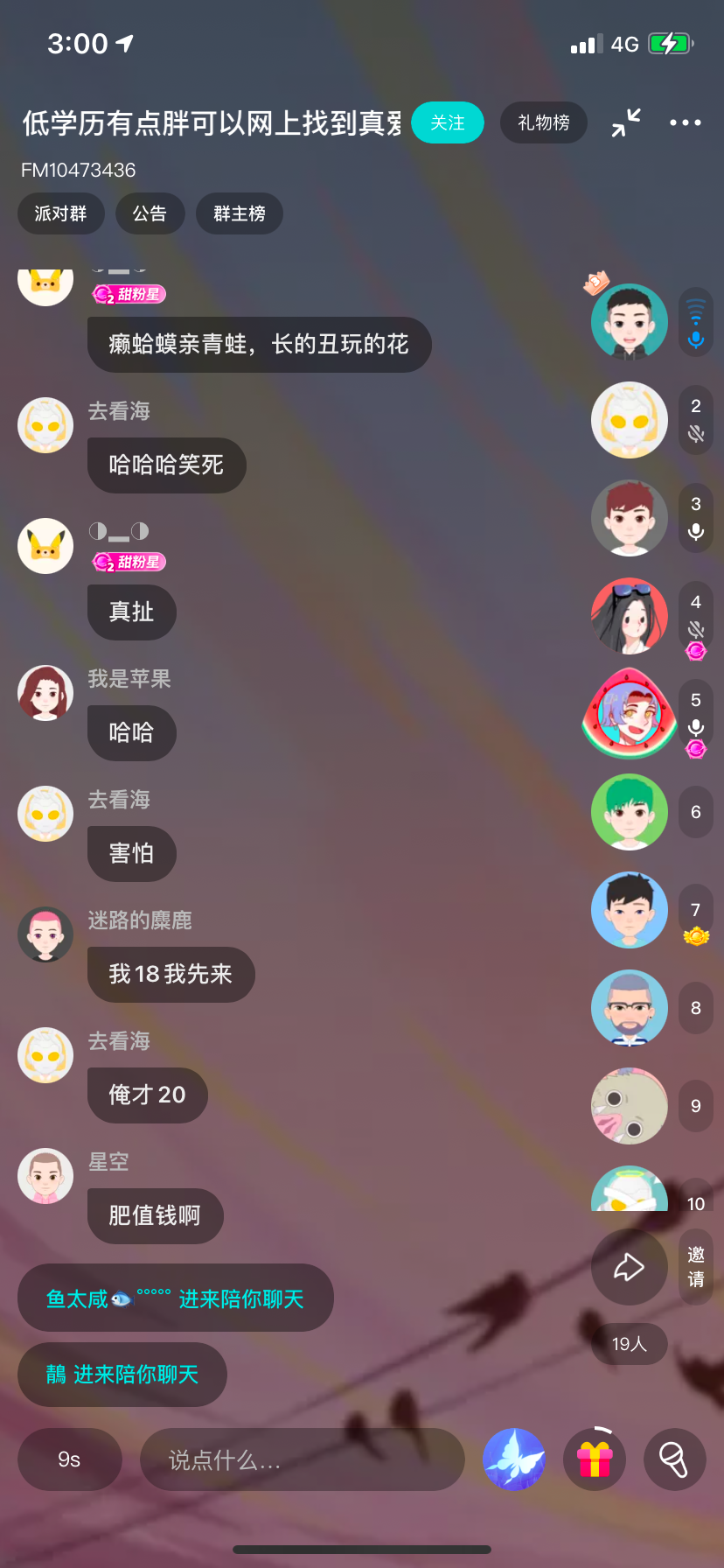Tap 邀请 to invite friends
Image resolution: width=724 pixels, height=1568 pixels.
696,1267
